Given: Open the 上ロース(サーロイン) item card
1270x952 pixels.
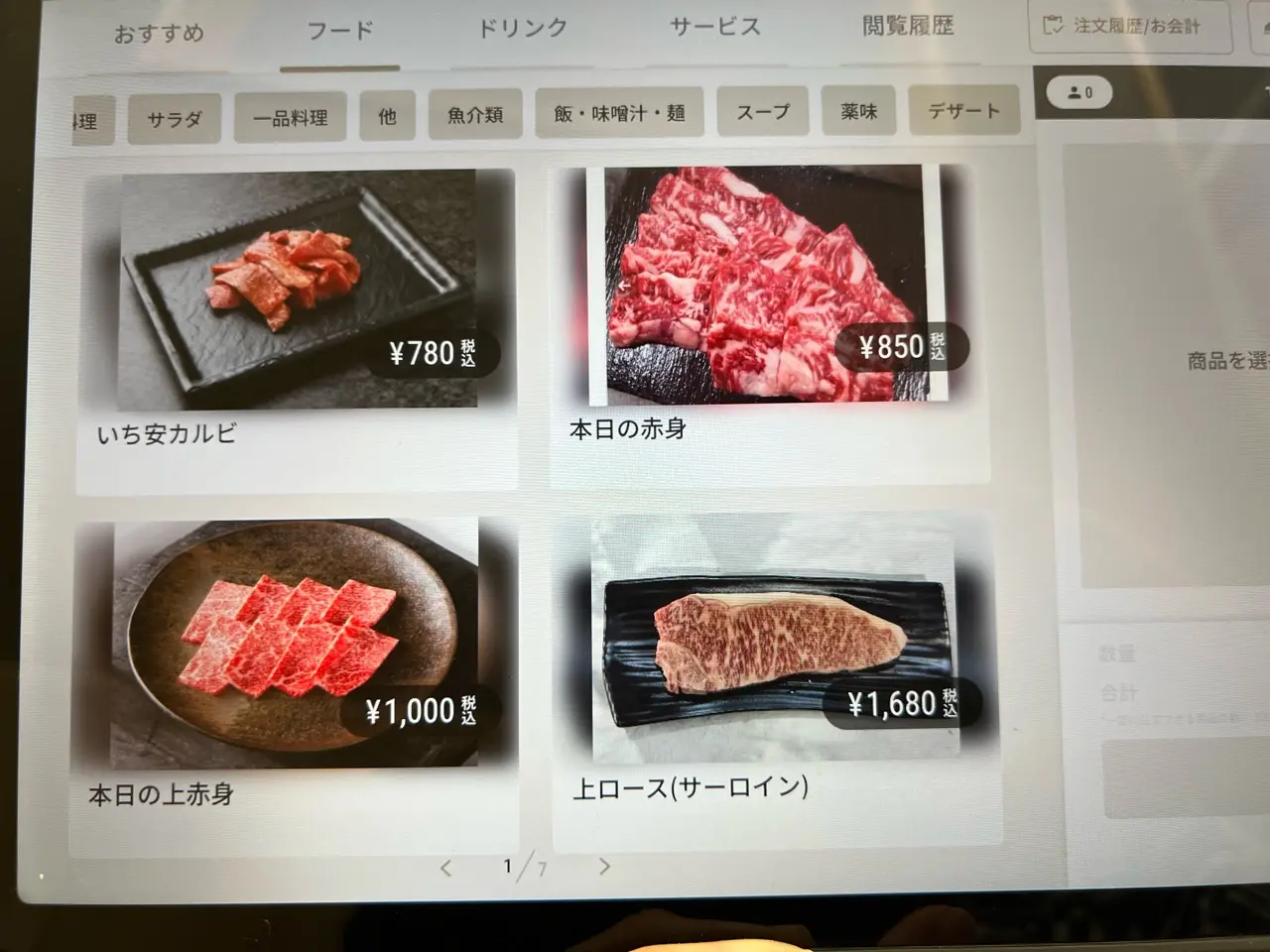Looking at the screenshot, I should point(774,674).
